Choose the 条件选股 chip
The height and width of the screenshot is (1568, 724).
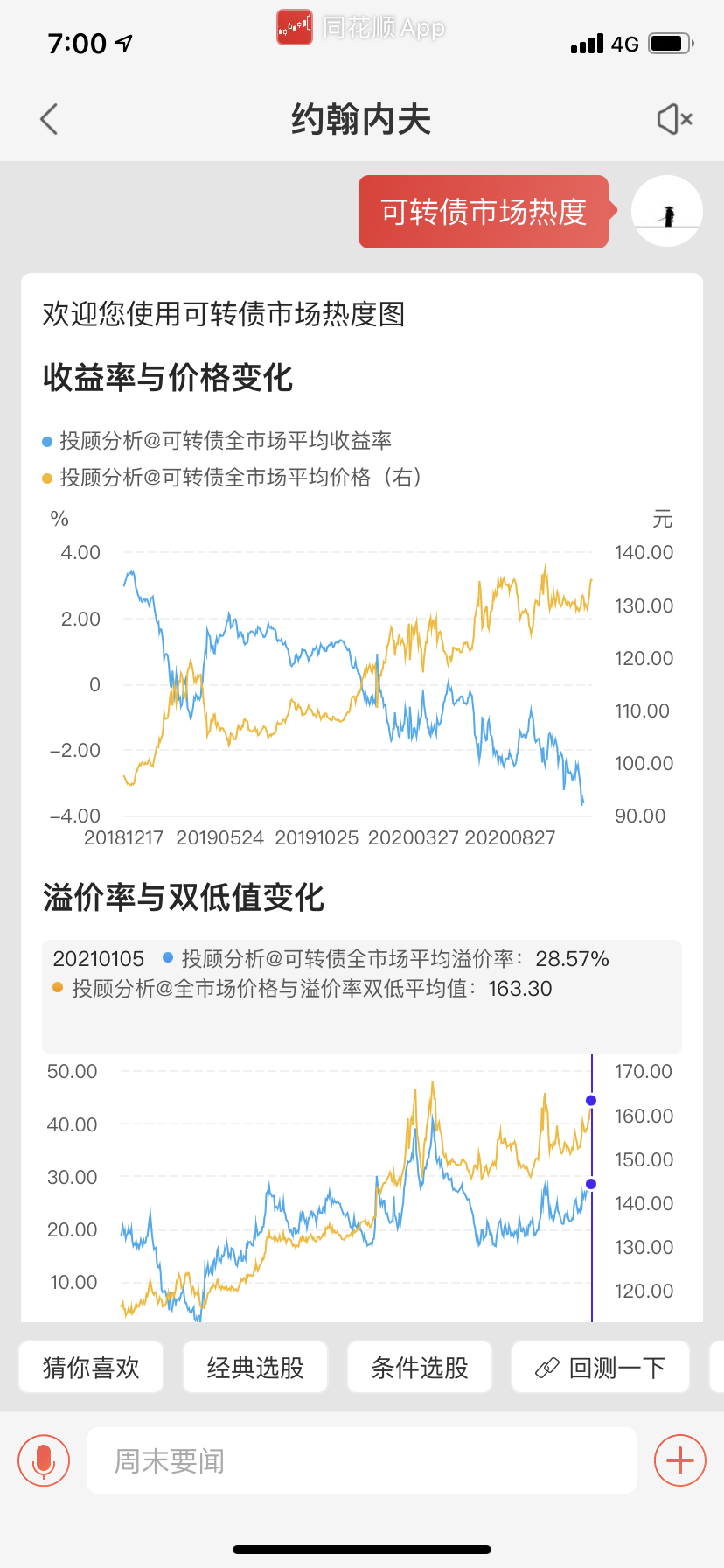(x=420, y=1368)
